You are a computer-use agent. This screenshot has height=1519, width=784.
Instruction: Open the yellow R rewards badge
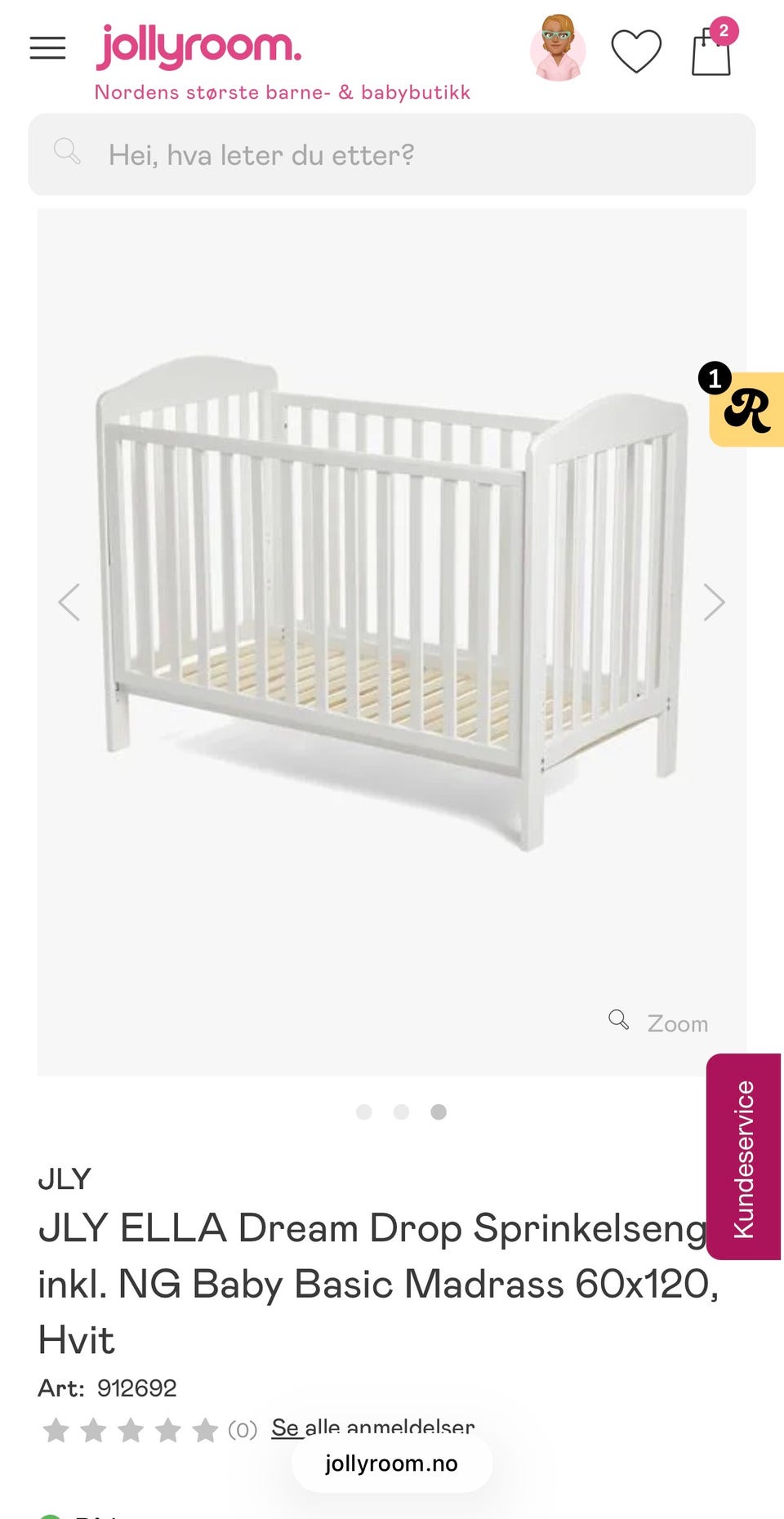coord(745,409)
